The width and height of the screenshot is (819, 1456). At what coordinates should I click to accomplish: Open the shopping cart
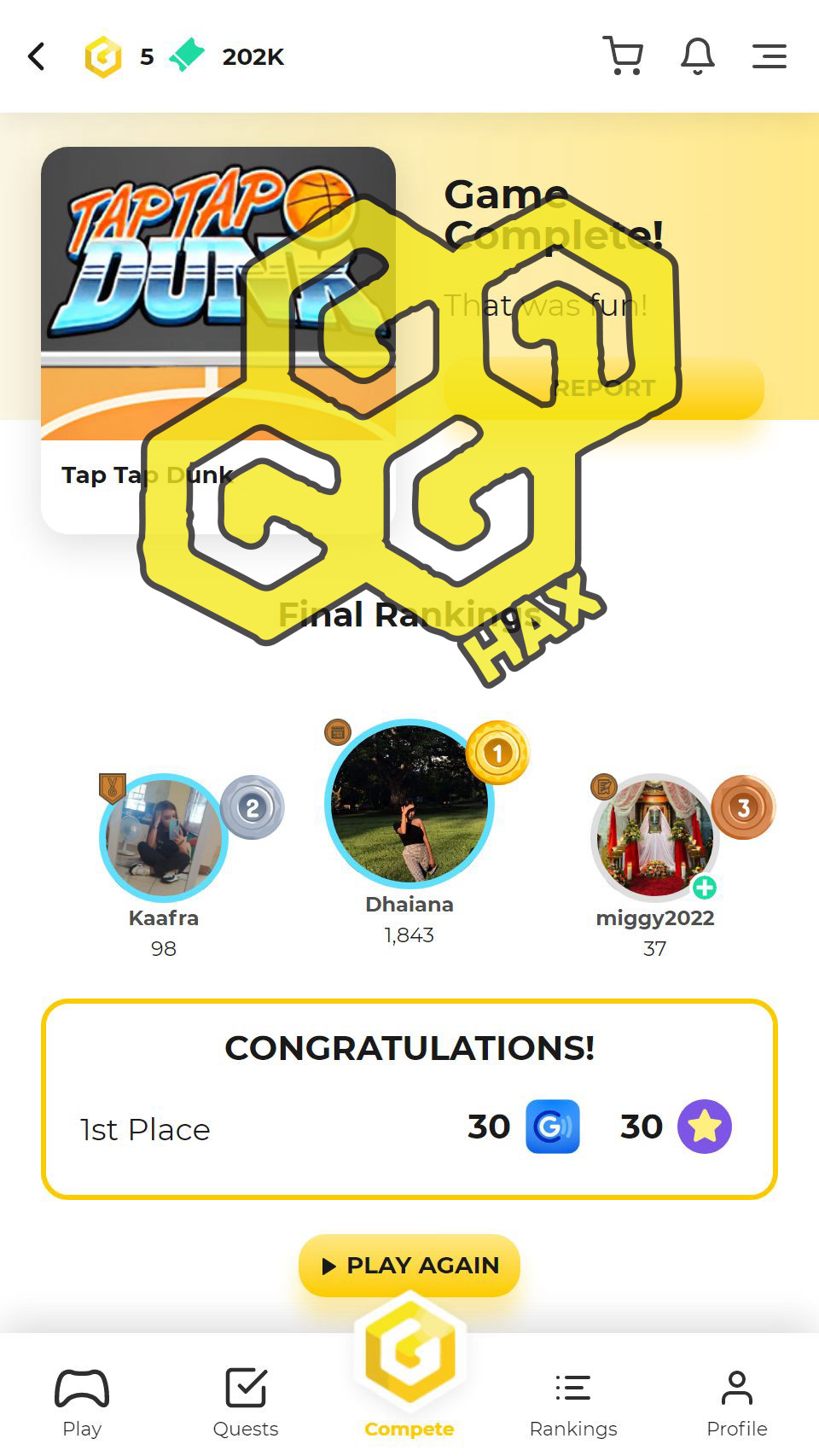tap(623, 56)
